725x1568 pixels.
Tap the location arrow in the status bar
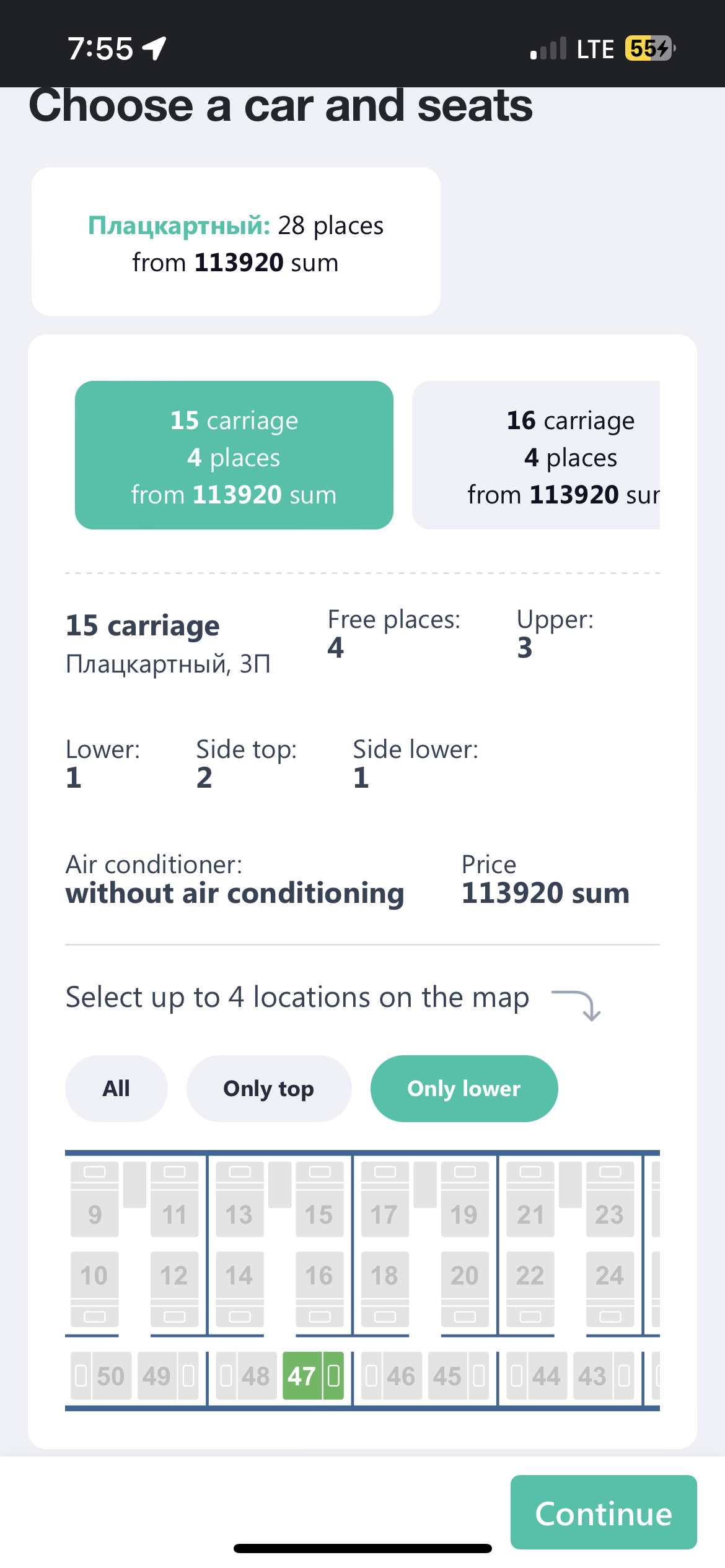[154, 48]
